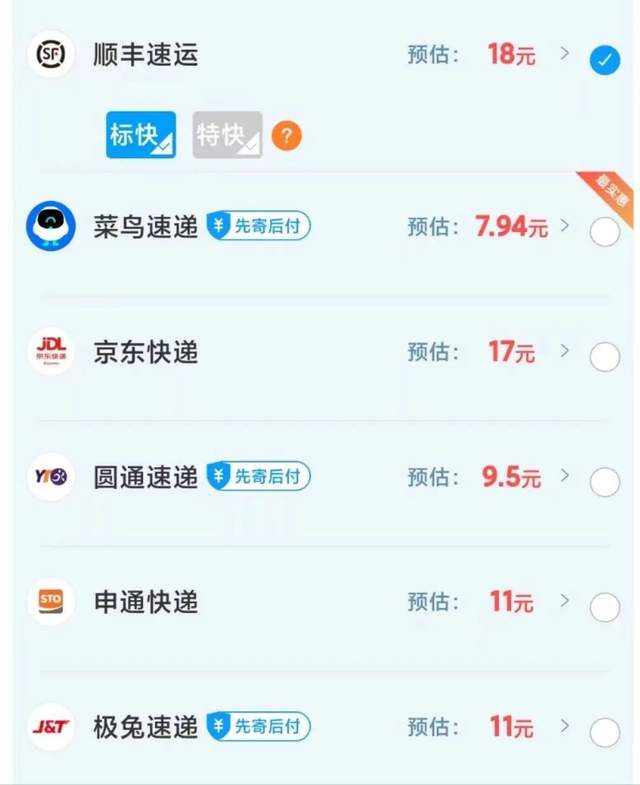Screen dimensions: 640x785
Task: Select the 京东快递 radio button
Action: point(605,356)
